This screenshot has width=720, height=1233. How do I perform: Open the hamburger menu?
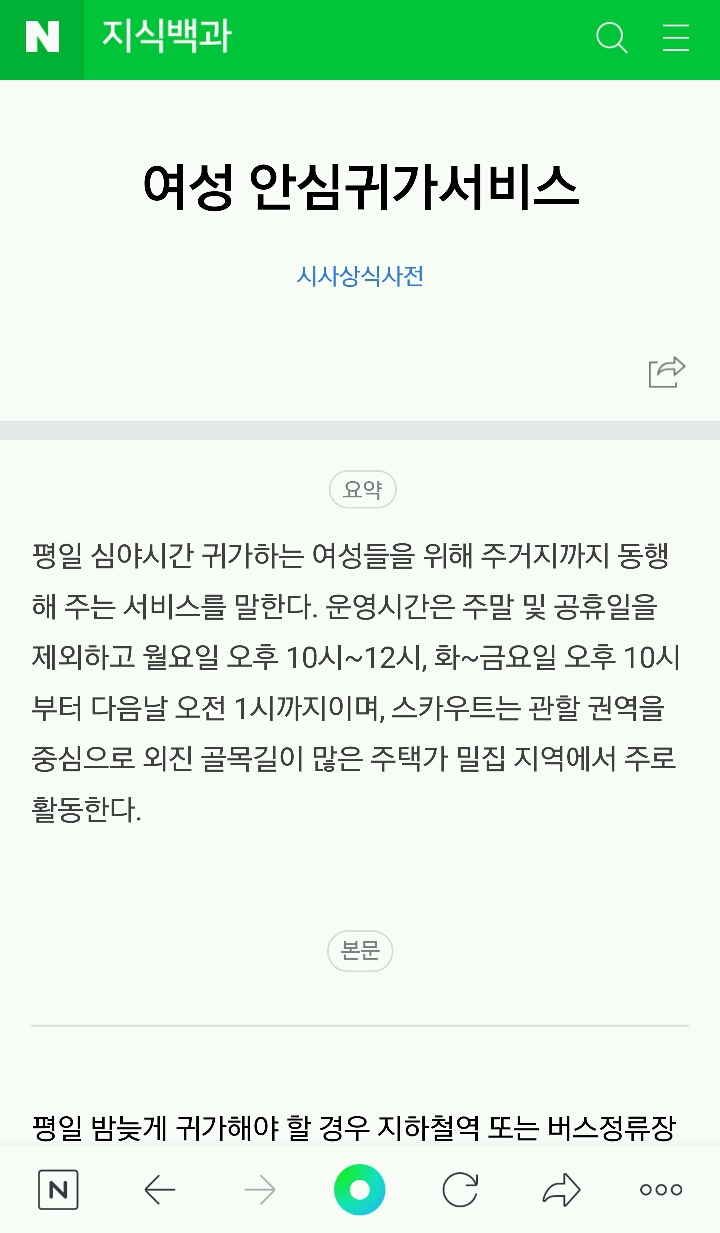pos(676,38)
